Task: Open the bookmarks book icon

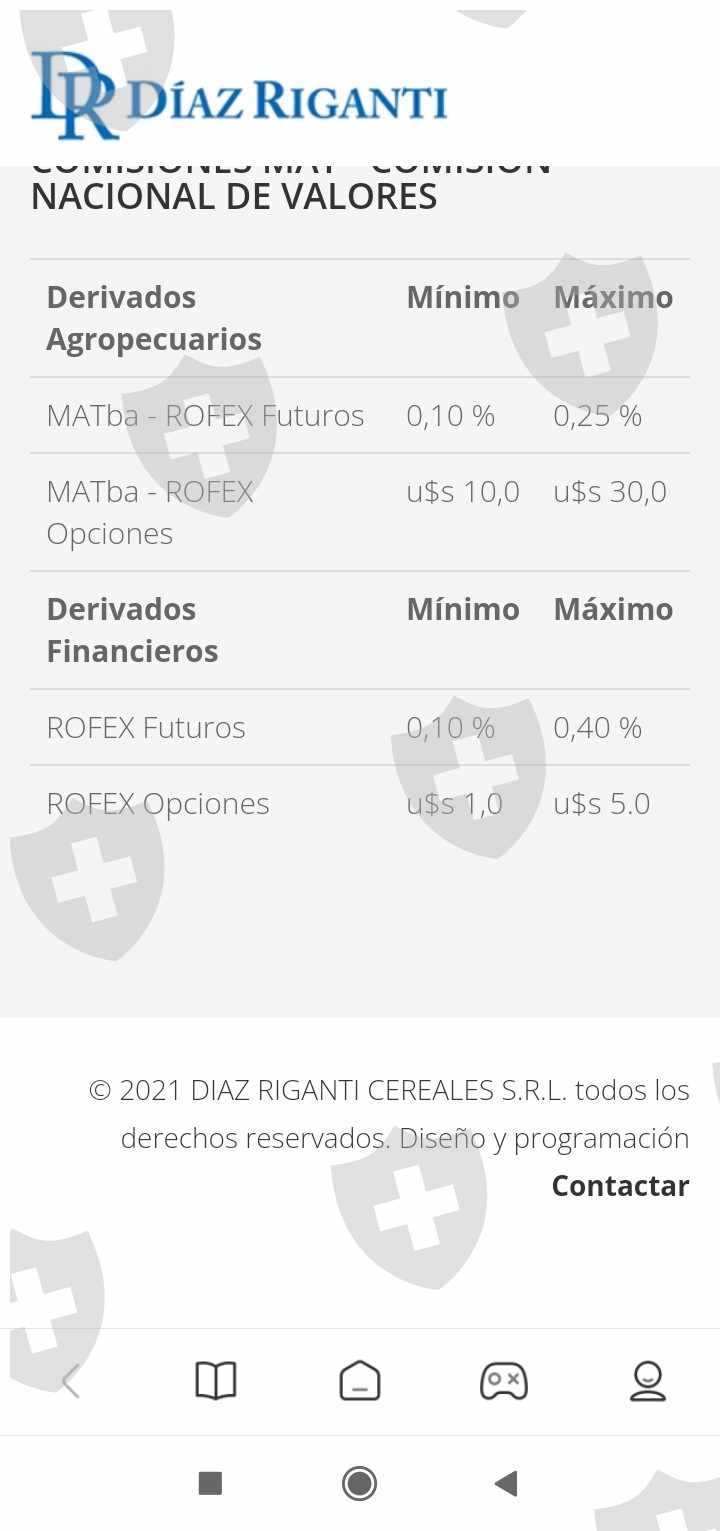Action: 216,1382
